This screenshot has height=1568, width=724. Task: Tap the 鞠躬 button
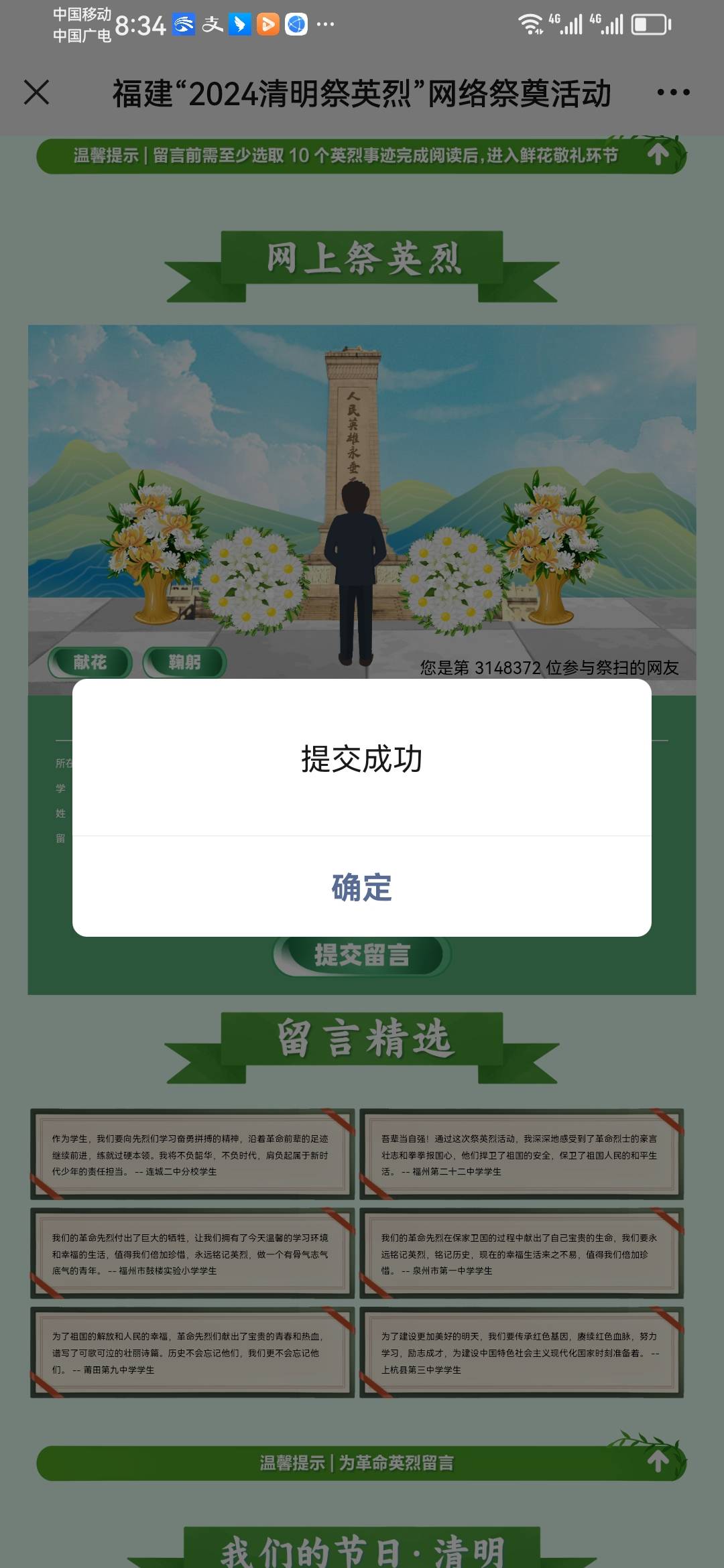[184, 662]
